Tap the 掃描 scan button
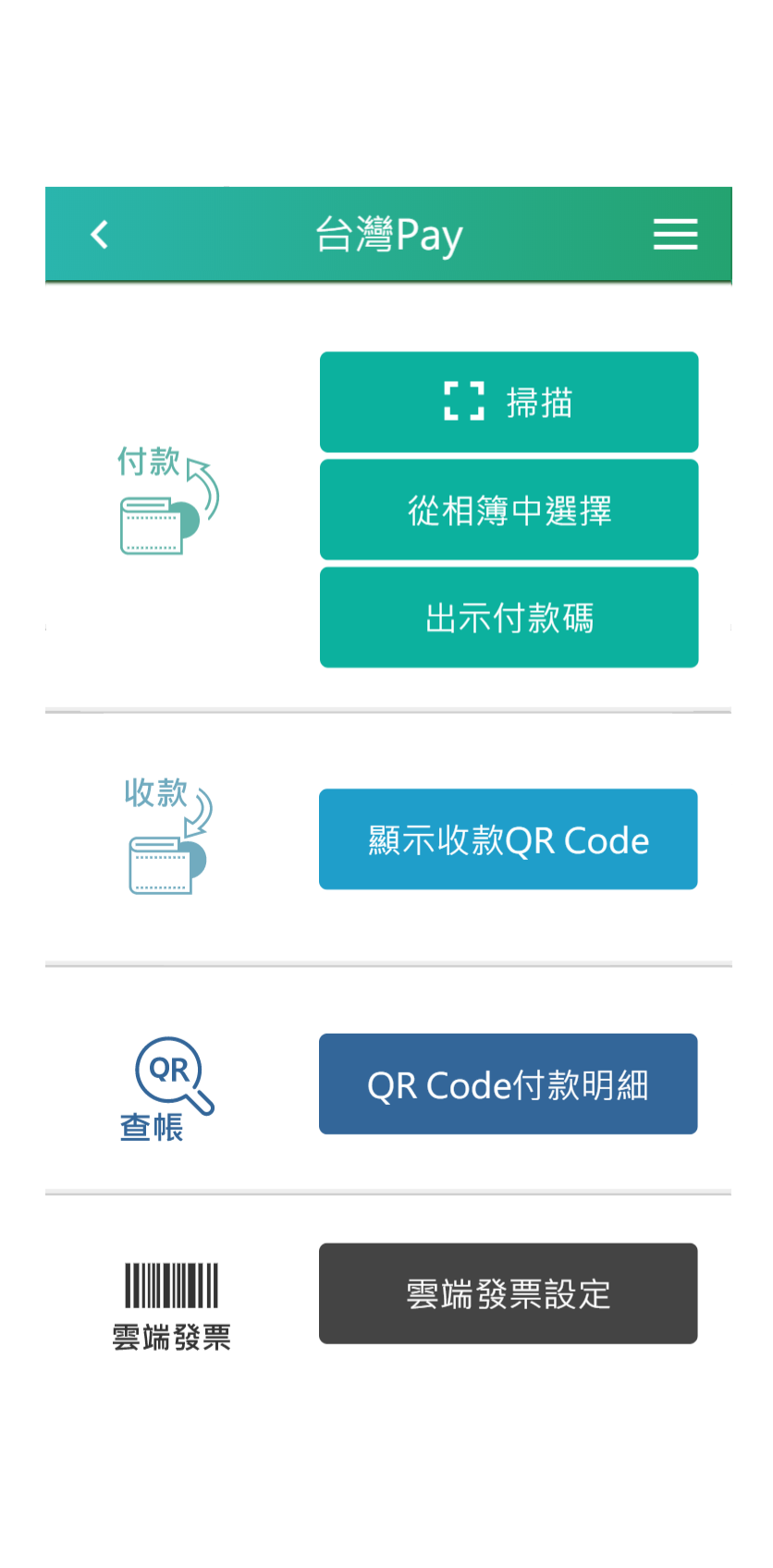The image size is (773, 1568). pos(509,402)
